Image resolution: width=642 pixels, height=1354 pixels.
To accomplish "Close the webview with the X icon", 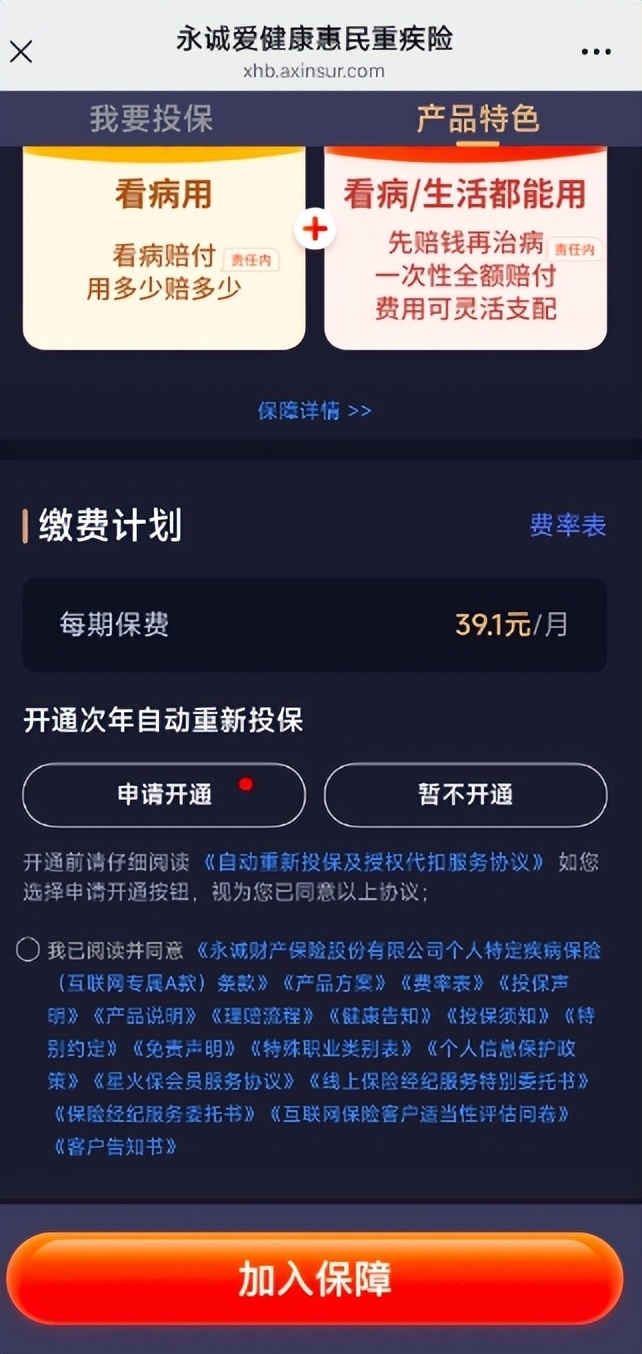I will click(x=21, y=51).
